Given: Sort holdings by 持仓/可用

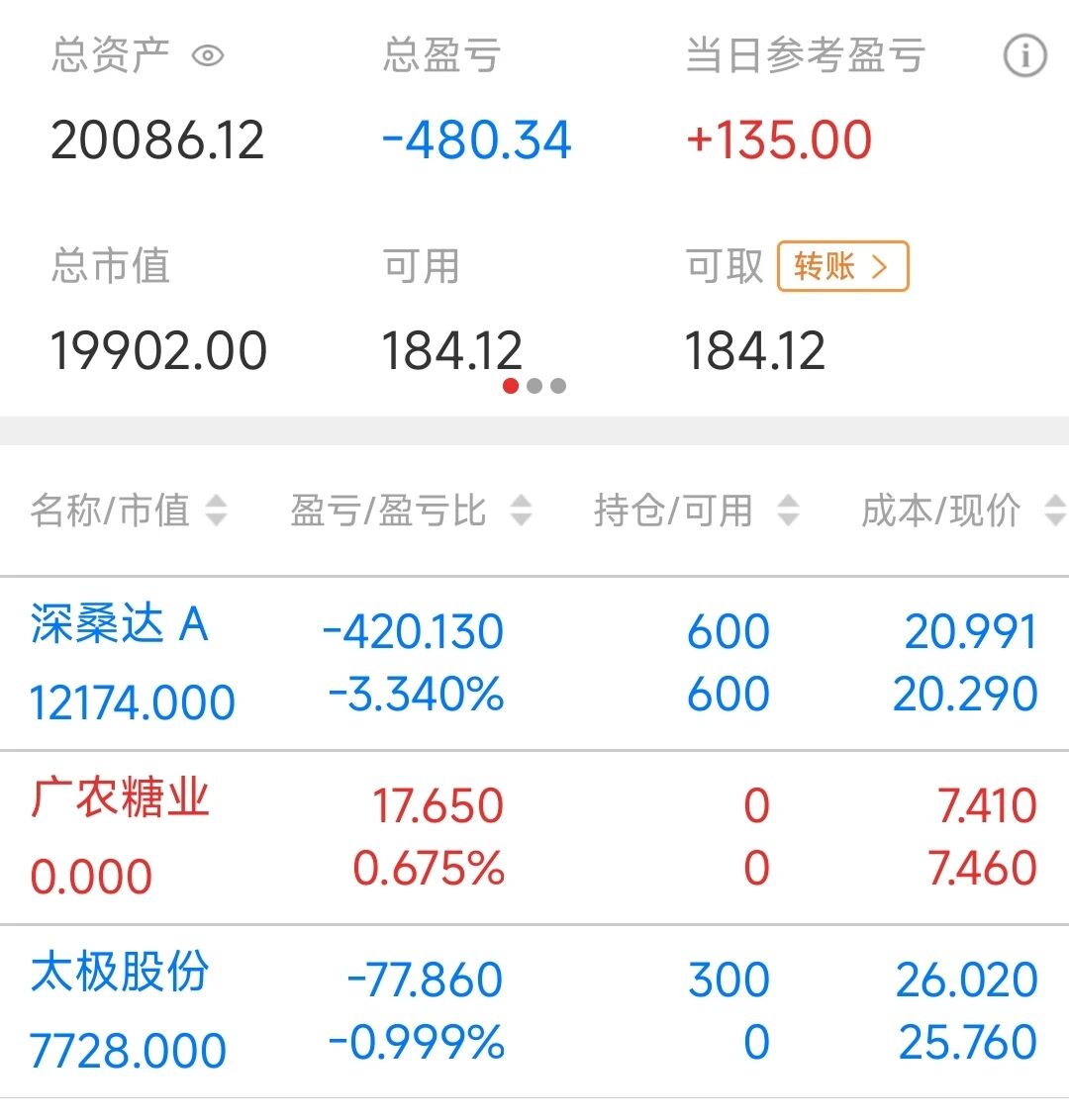Looking at the screenshot, I should point(697,510).
